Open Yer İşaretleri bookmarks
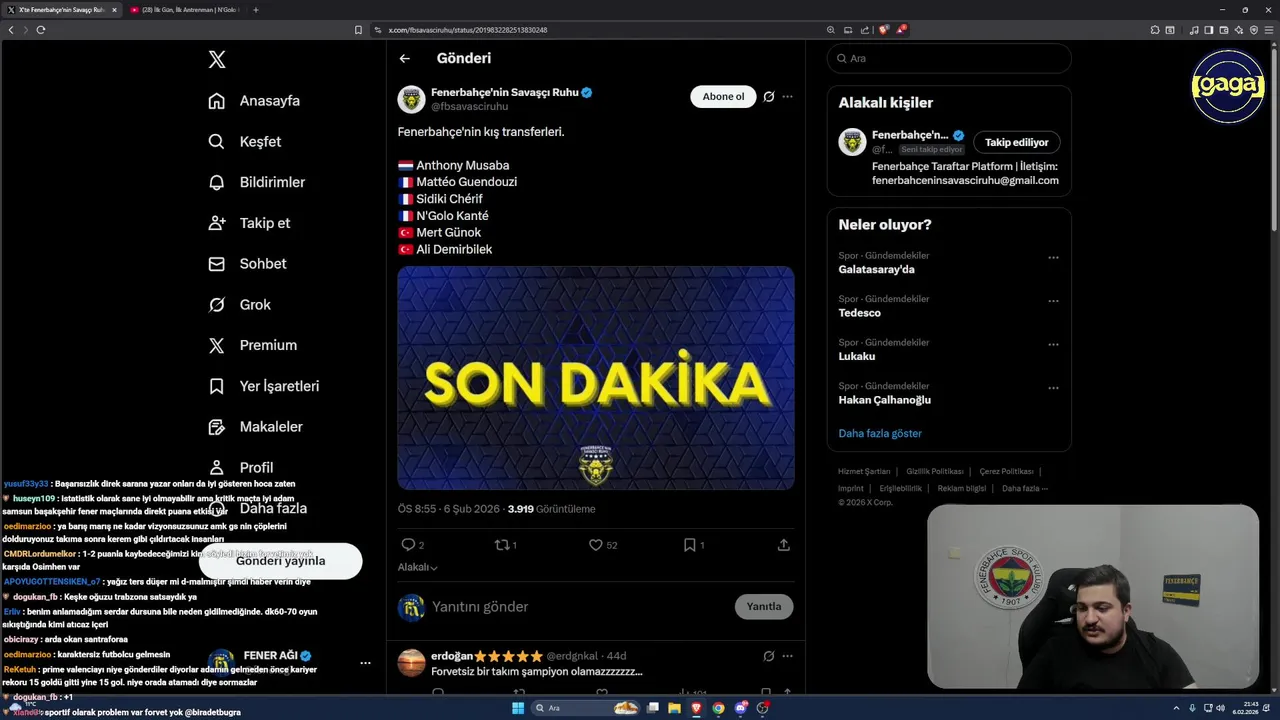 tap(265, 386)
